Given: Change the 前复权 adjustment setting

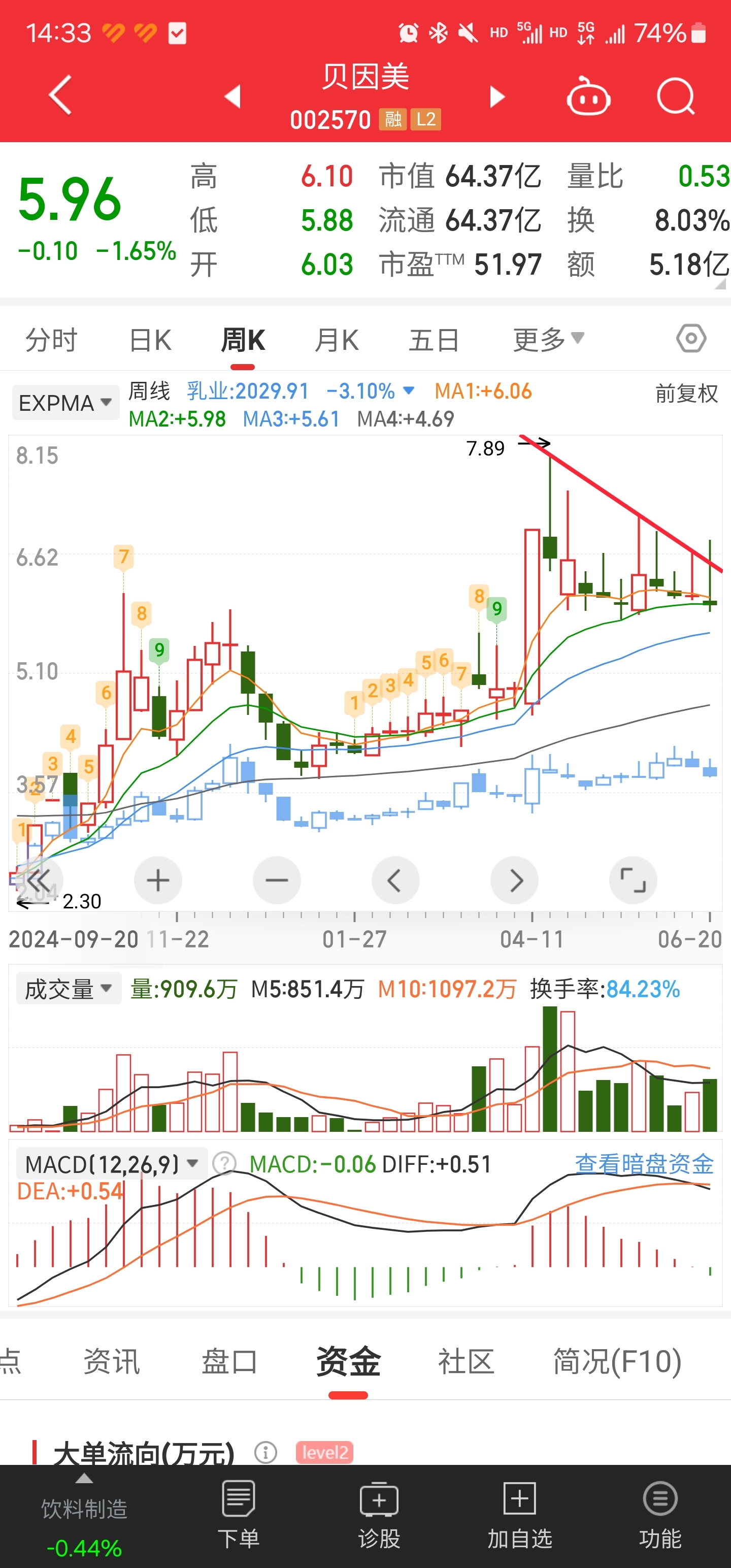Looking at the screenshot, I should click(686, 394).
